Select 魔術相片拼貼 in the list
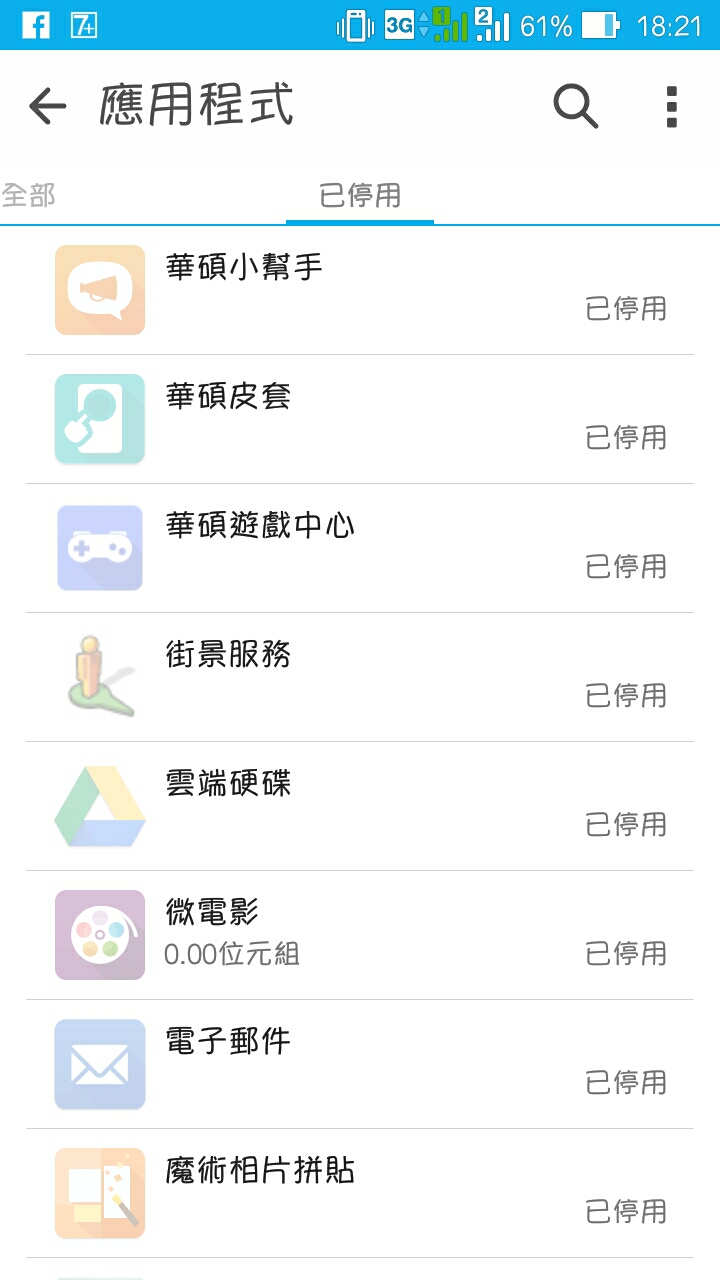Viewport: 720px width, 1280px height. (360, 1193)
